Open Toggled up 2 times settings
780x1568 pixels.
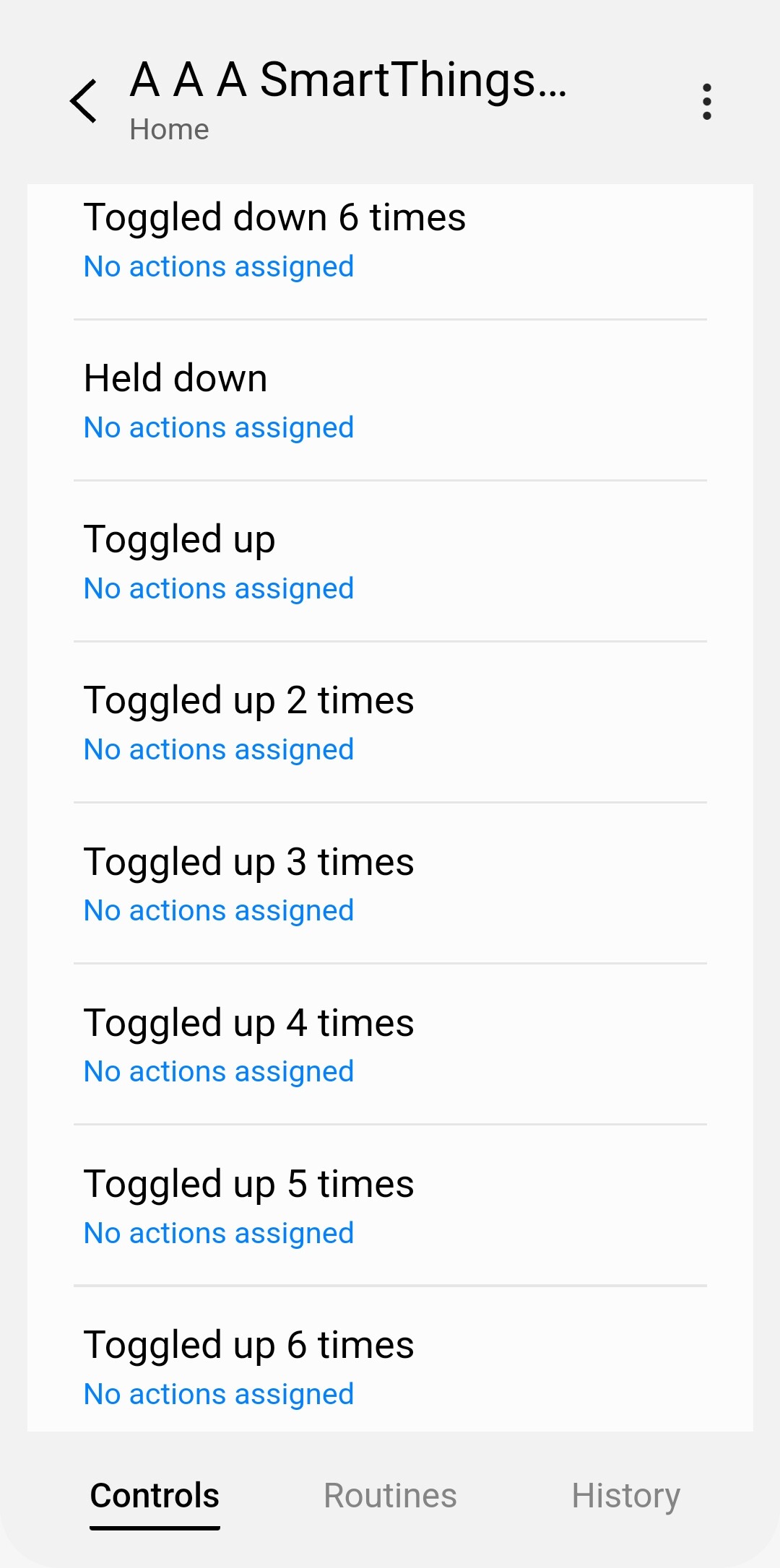coord(390,723)
